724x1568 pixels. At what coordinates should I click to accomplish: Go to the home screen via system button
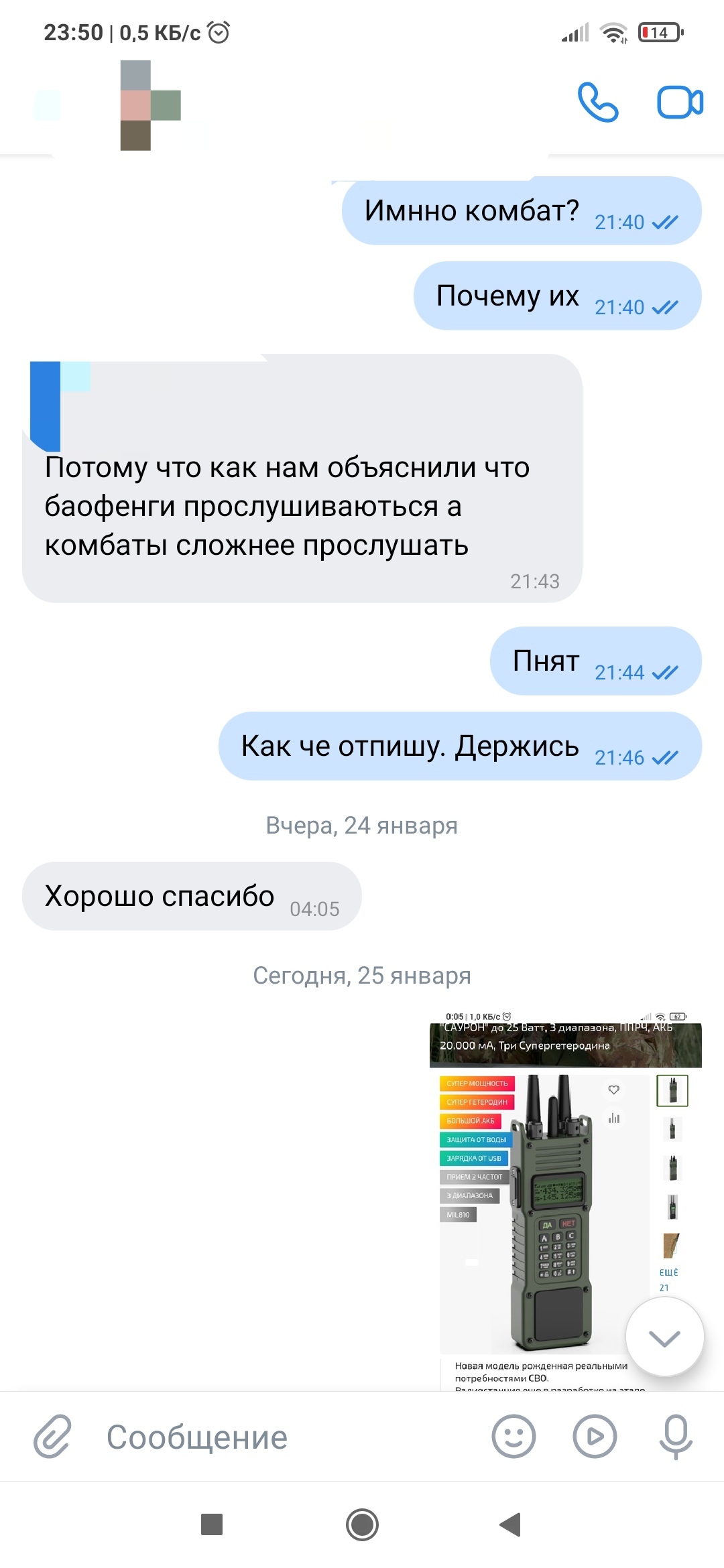362,1524
